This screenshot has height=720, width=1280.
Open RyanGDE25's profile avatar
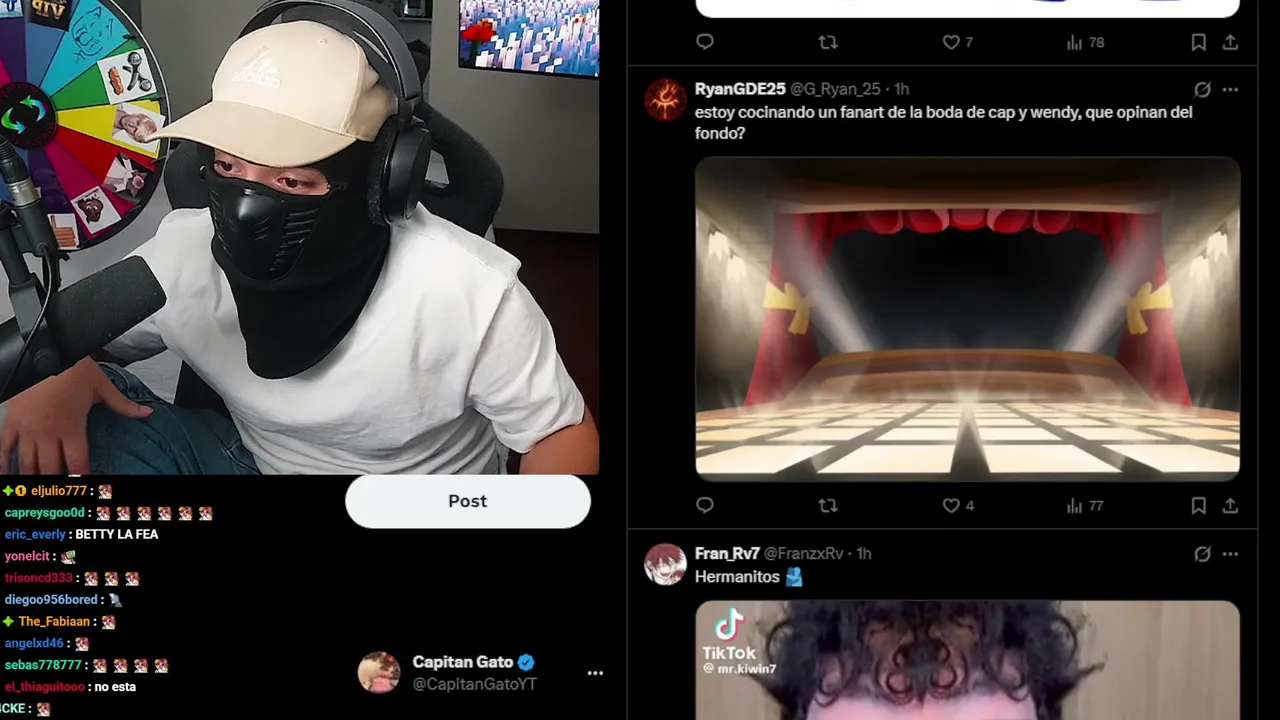pos(665,100)
